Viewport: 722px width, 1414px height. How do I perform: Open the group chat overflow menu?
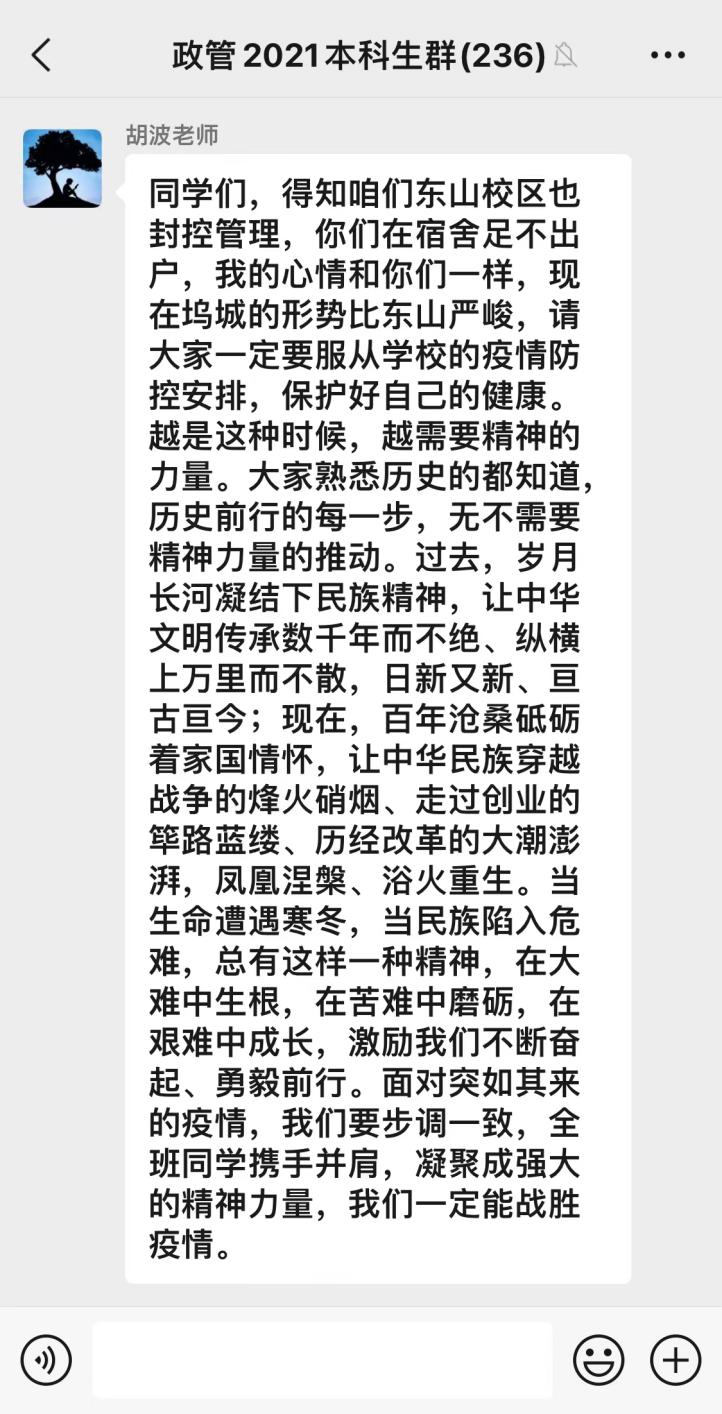click(668, 55)
